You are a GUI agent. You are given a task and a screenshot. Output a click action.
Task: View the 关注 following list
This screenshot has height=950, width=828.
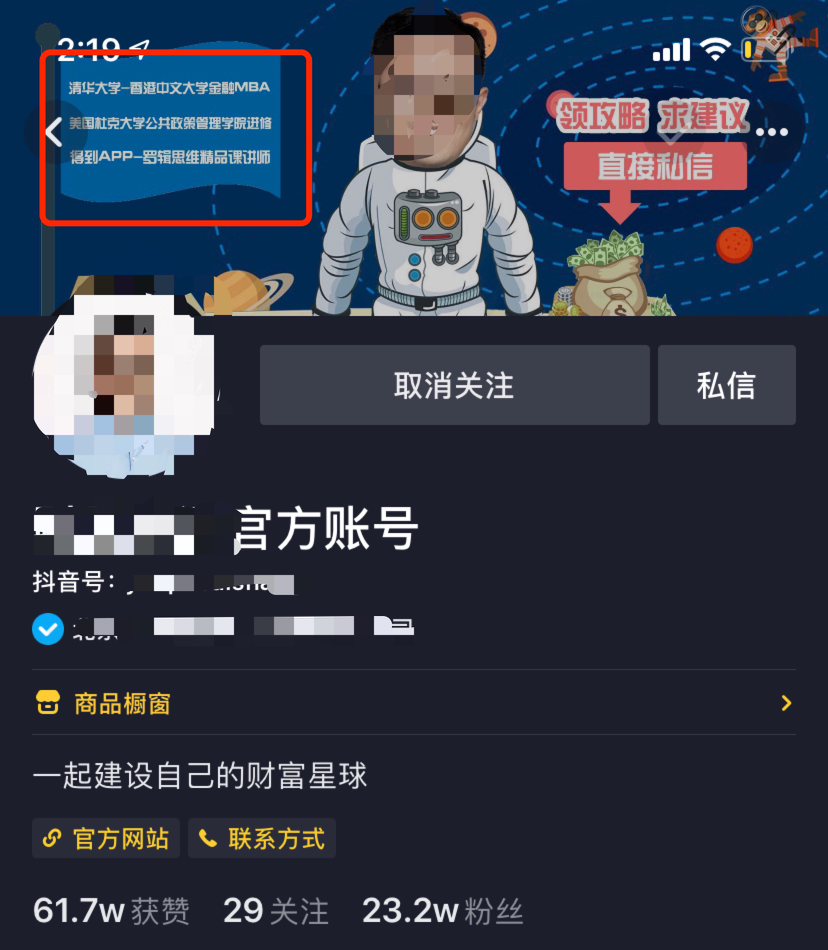coord(276,911)
